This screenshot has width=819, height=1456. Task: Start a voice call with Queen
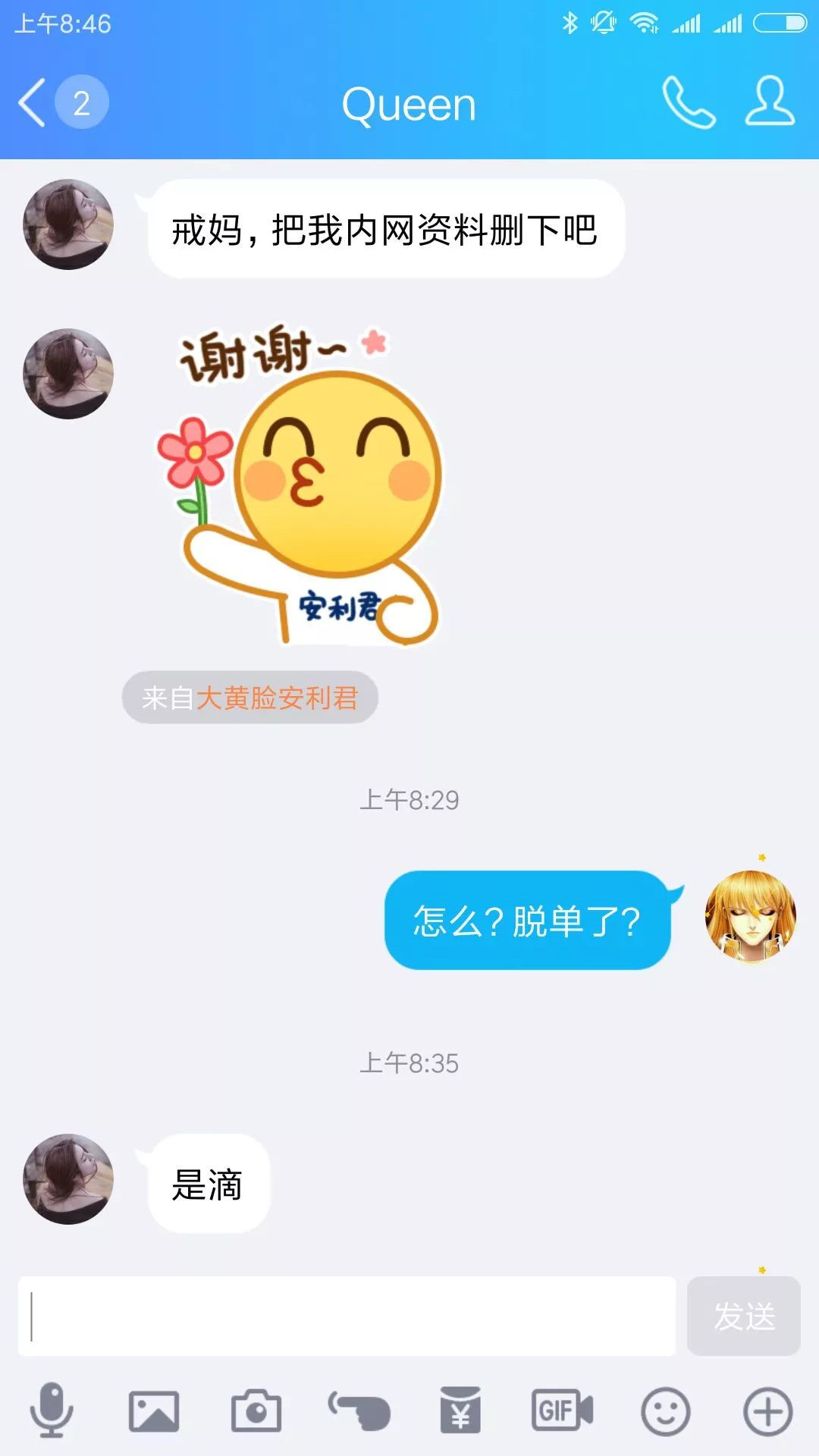689,102
